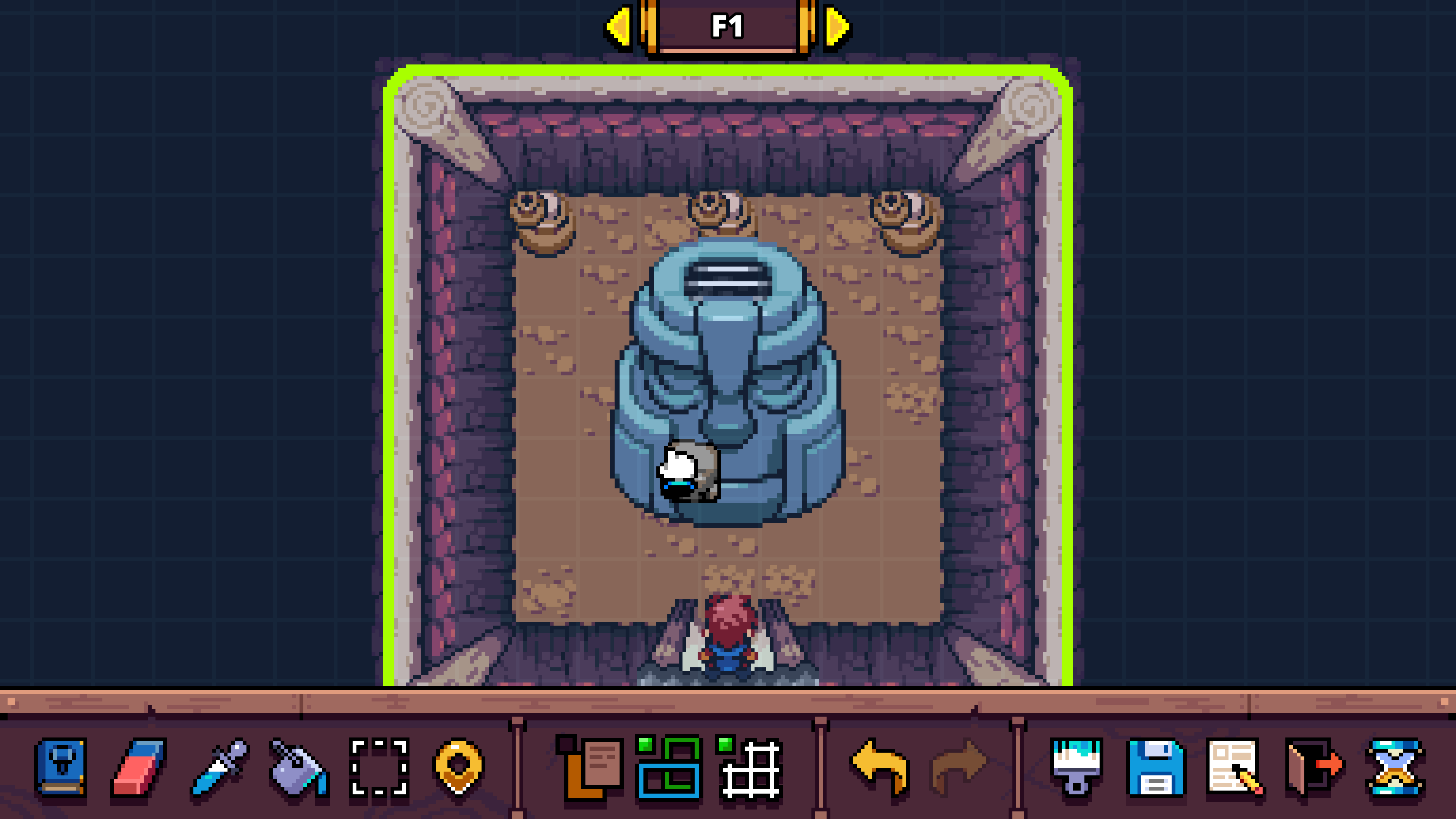Open the paint brush theme tool
1456x819 pixels.
[1076, 767]
